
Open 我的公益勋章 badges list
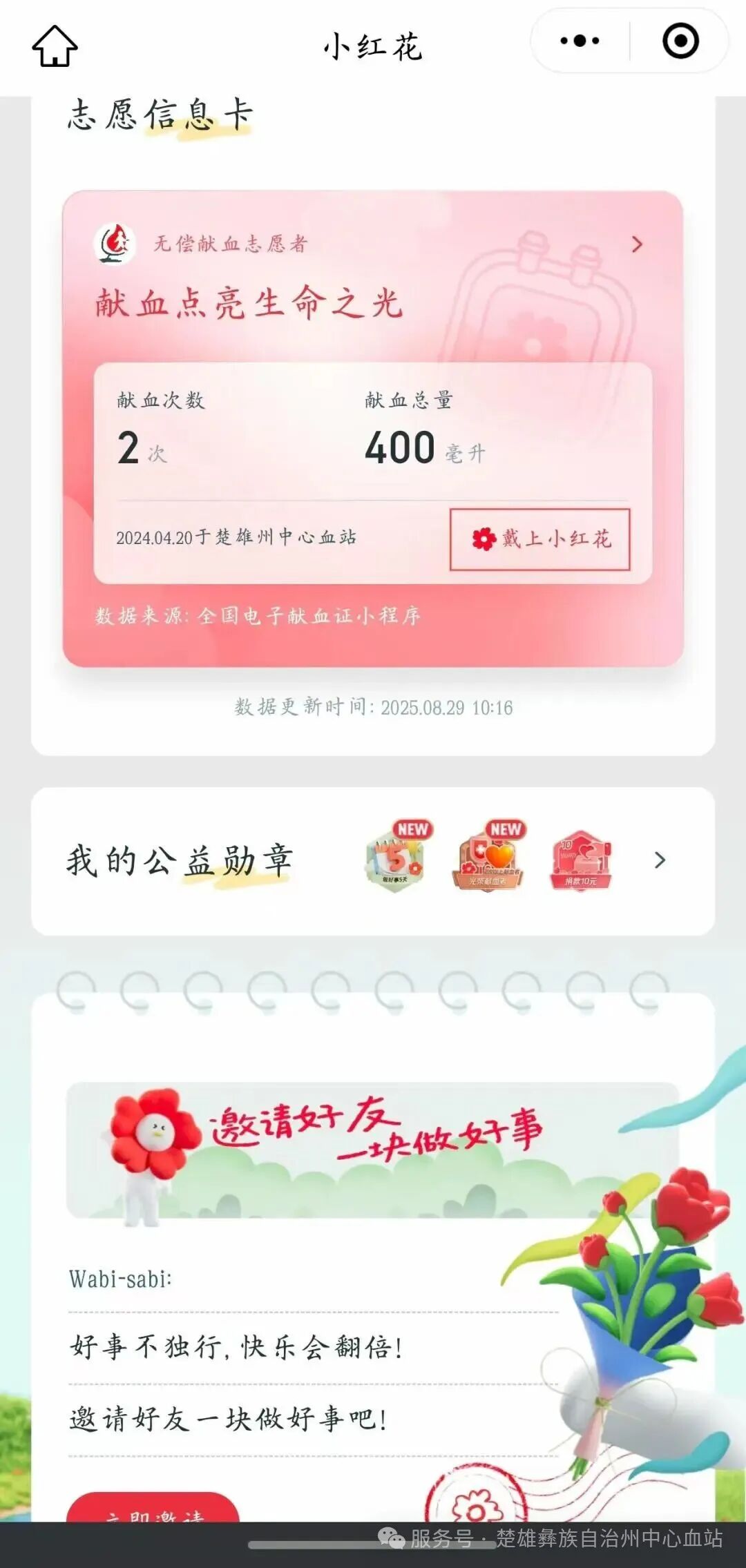[x=659, y=860]
